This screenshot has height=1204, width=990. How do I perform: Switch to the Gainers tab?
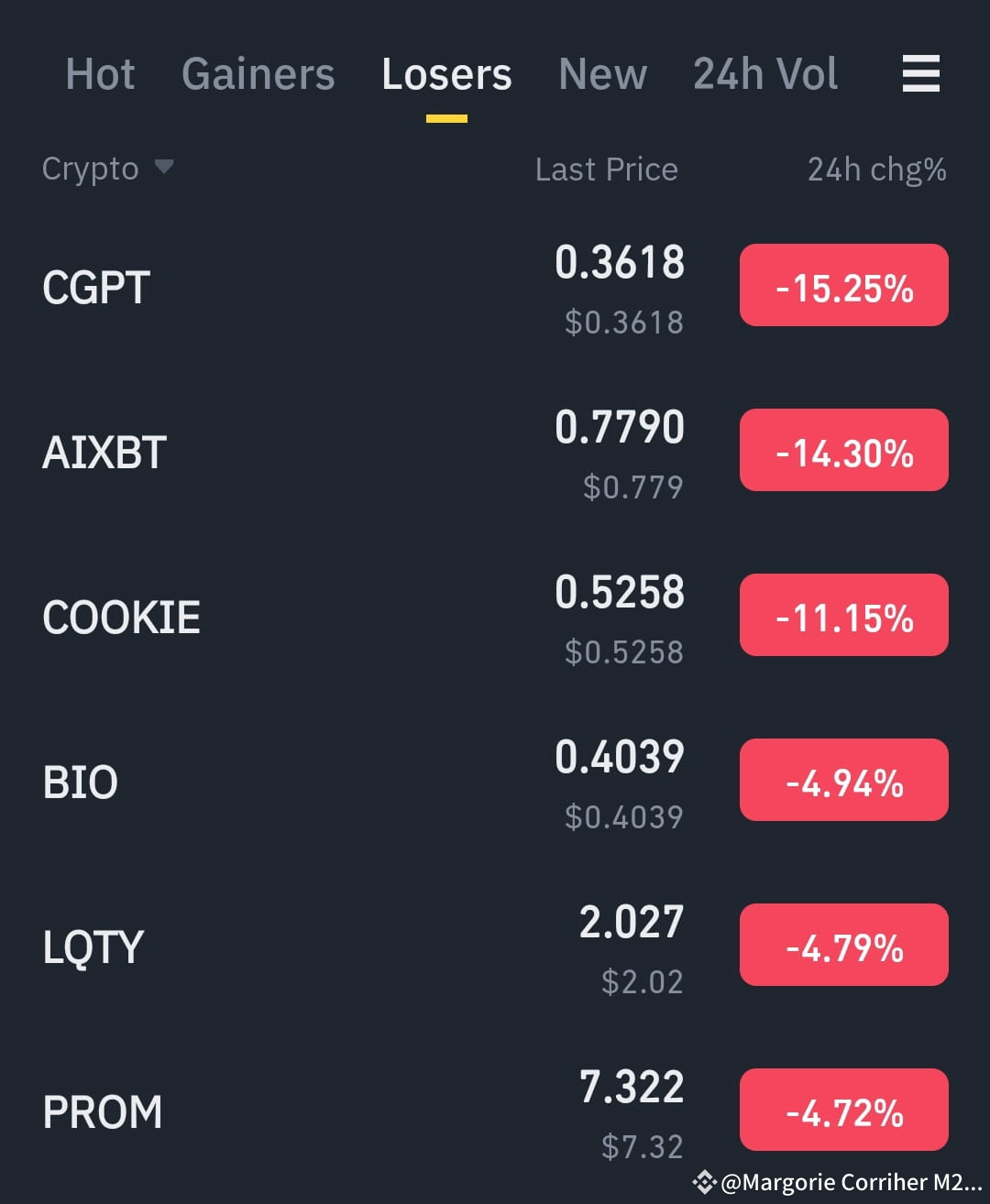click(x=258, y=75)
